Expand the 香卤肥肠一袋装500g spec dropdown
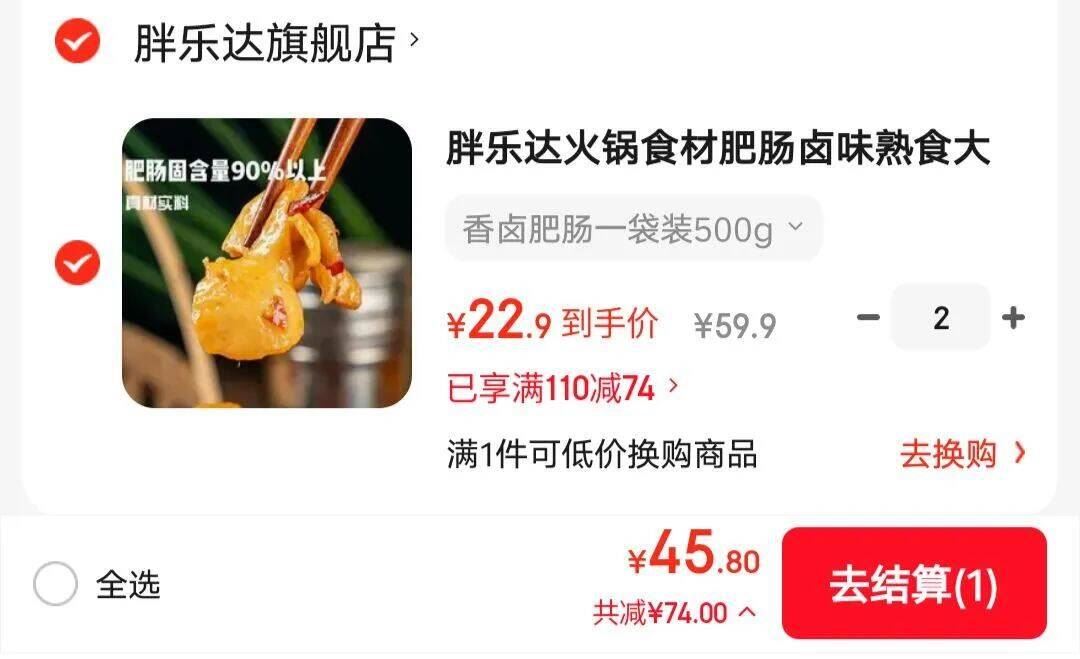Image resolution: width=1080 pixels, height=659 pixels. (633, 229)
